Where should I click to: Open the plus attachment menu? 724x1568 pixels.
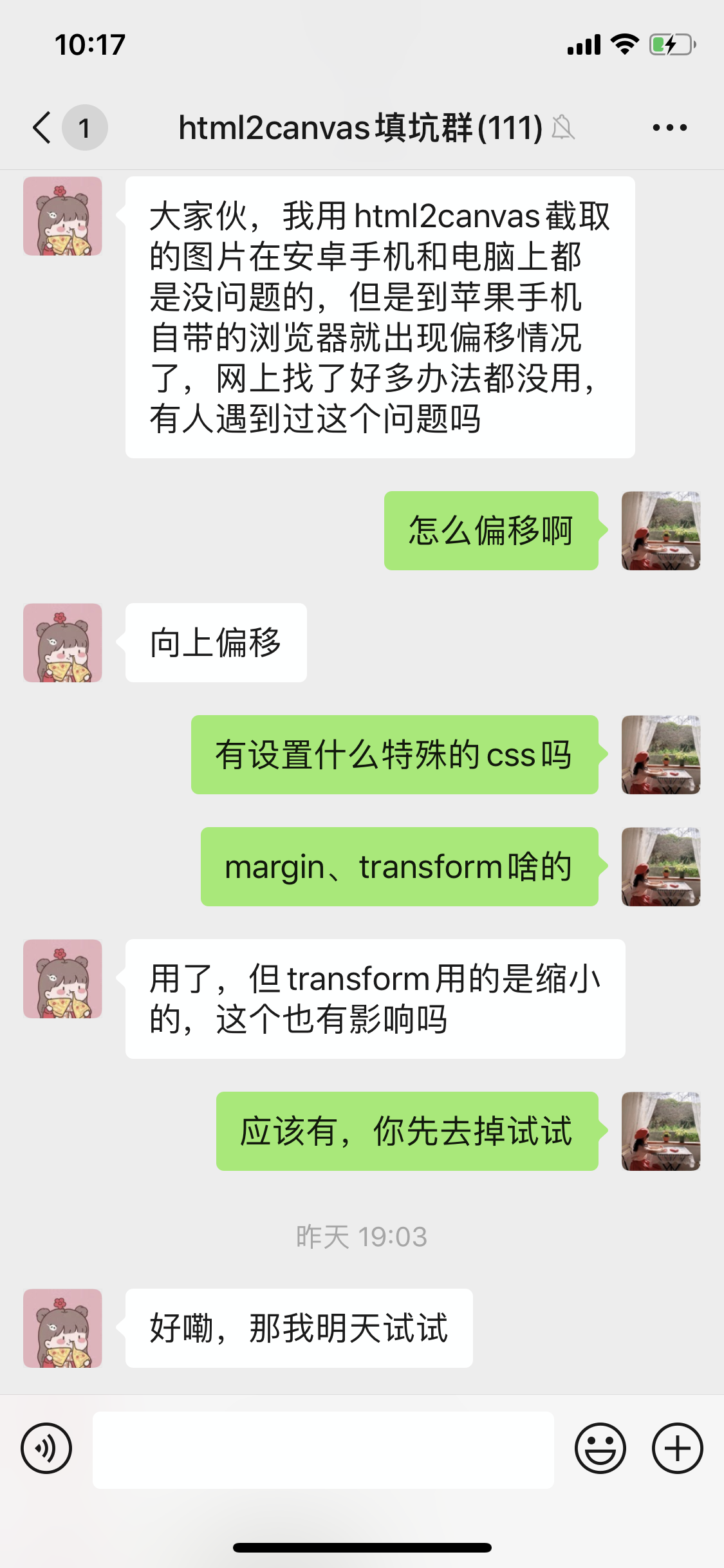tap(677, 1449)
